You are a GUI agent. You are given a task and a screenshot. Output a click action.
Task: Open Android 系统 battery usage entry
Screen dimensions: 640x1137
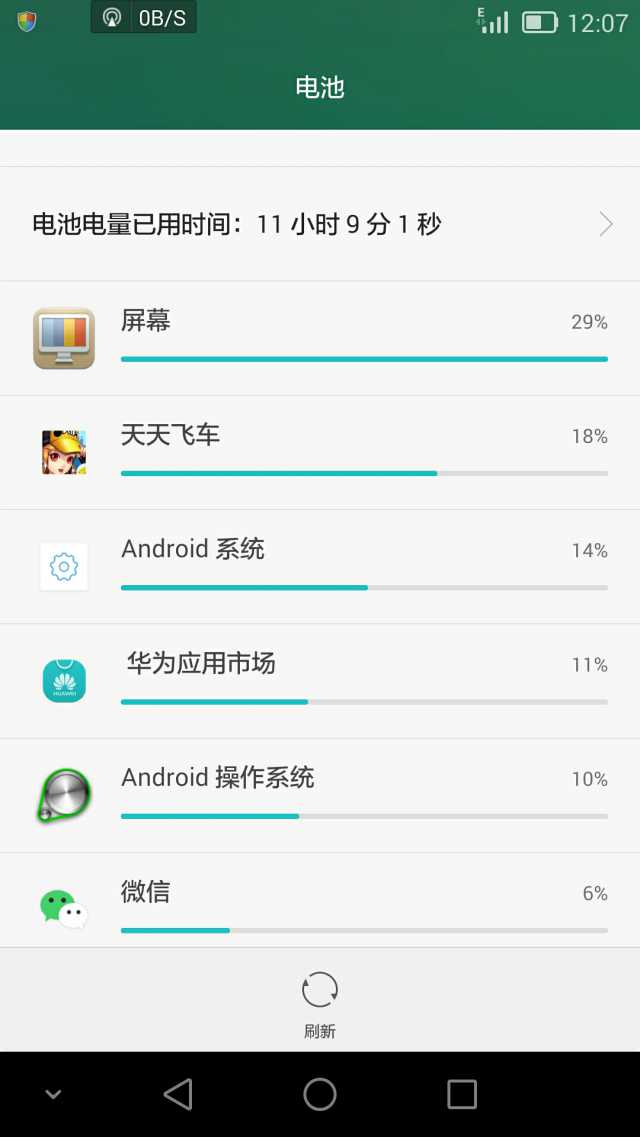click(320, 566)
